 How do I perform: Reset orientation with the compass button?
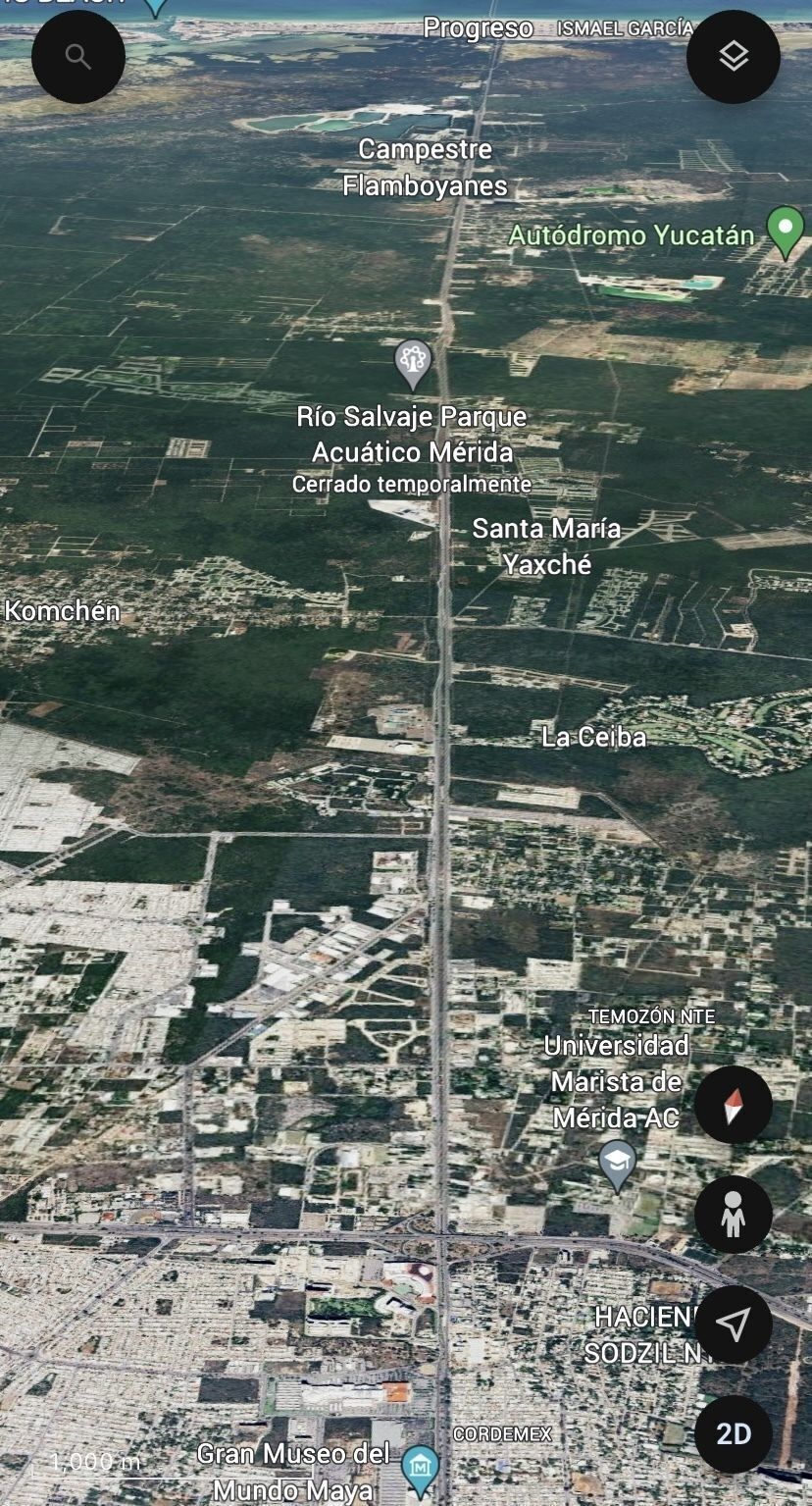point(733,1105)
